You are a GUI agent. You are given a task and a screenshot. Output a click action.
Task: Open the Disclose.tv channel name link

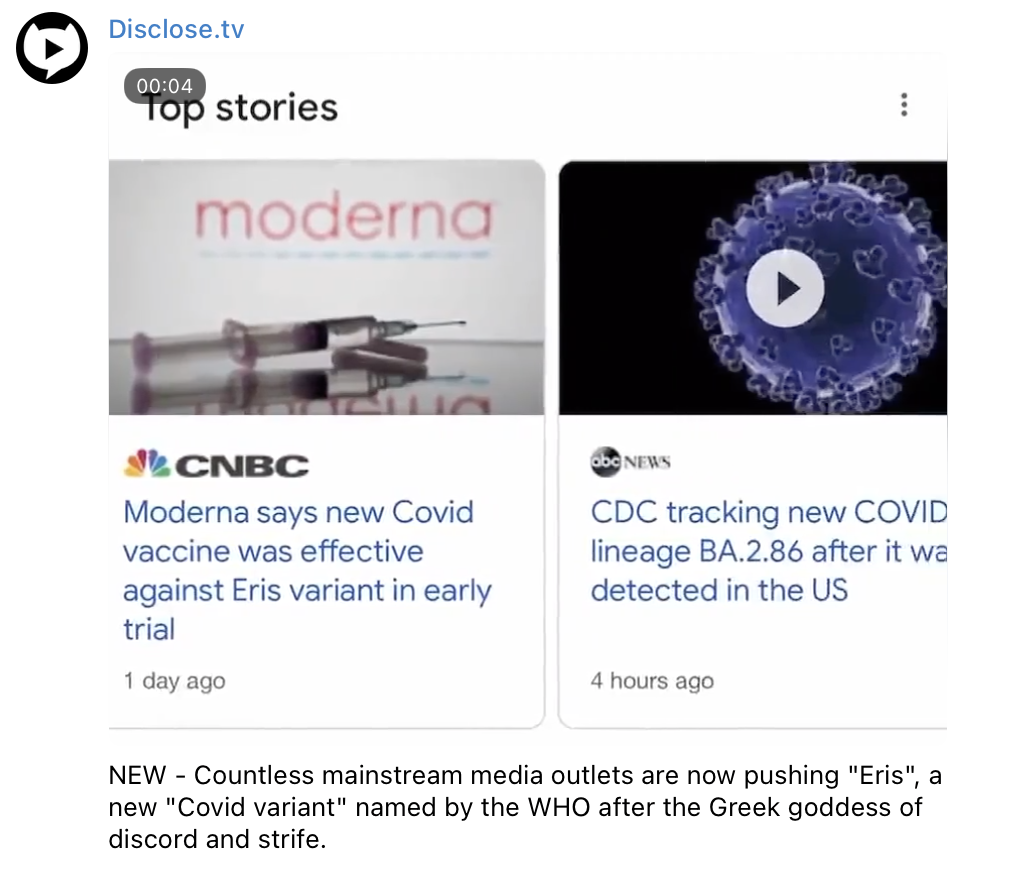coord(176,29)
